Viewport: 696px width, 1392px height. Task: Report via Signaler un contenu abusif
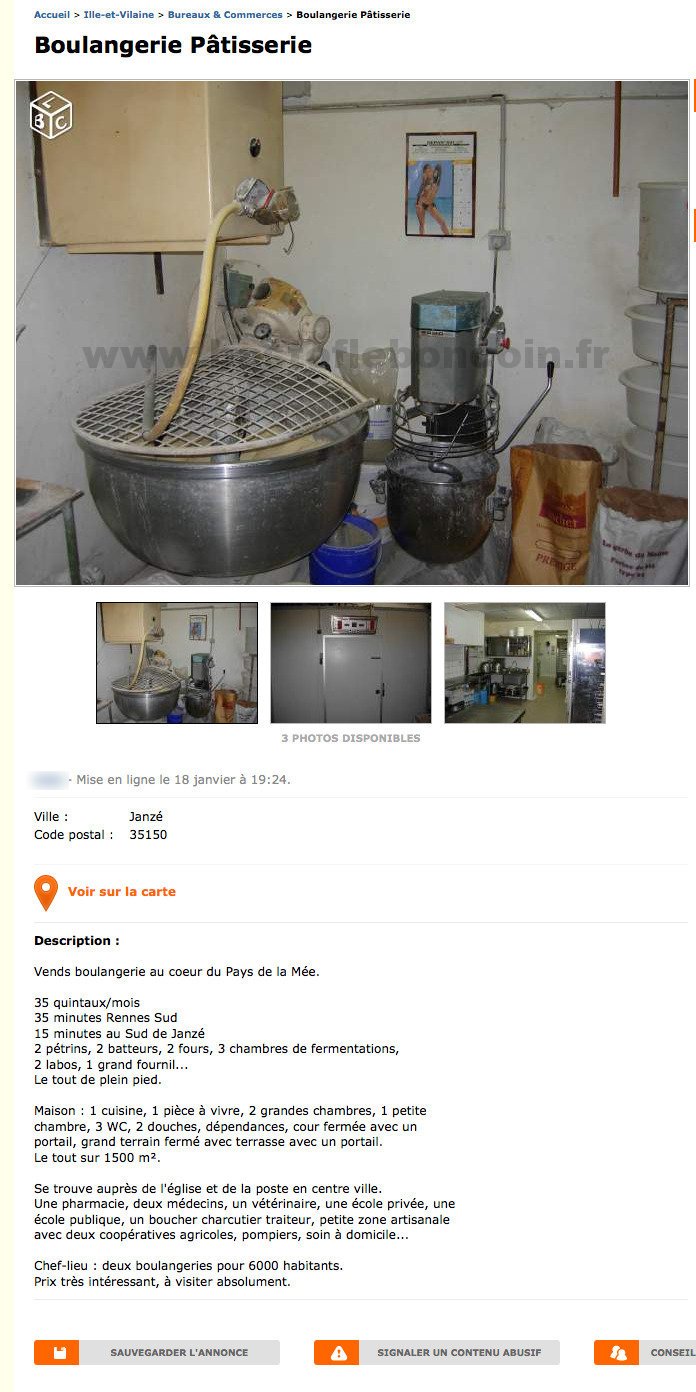point(437,1352)
